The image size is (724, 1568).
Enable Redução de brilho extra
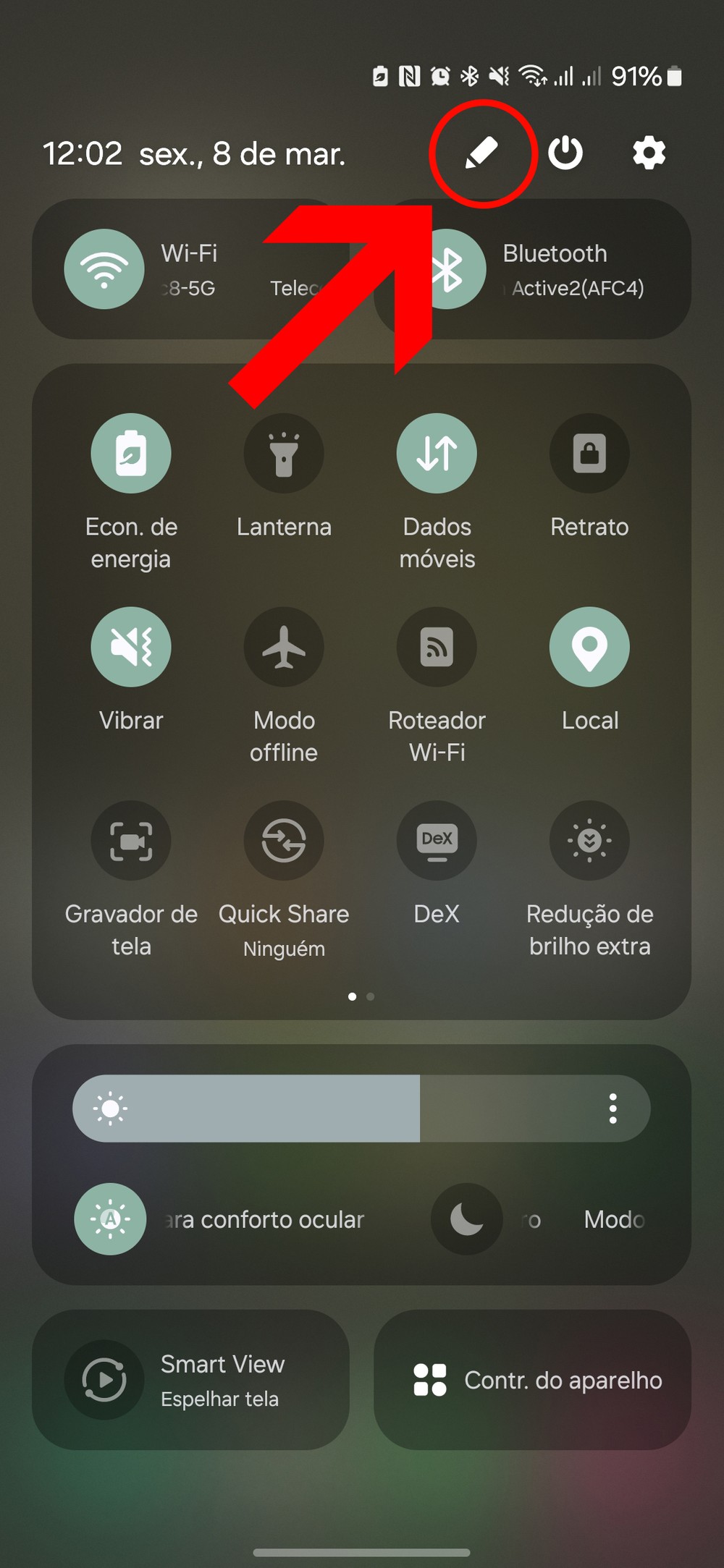589,840
